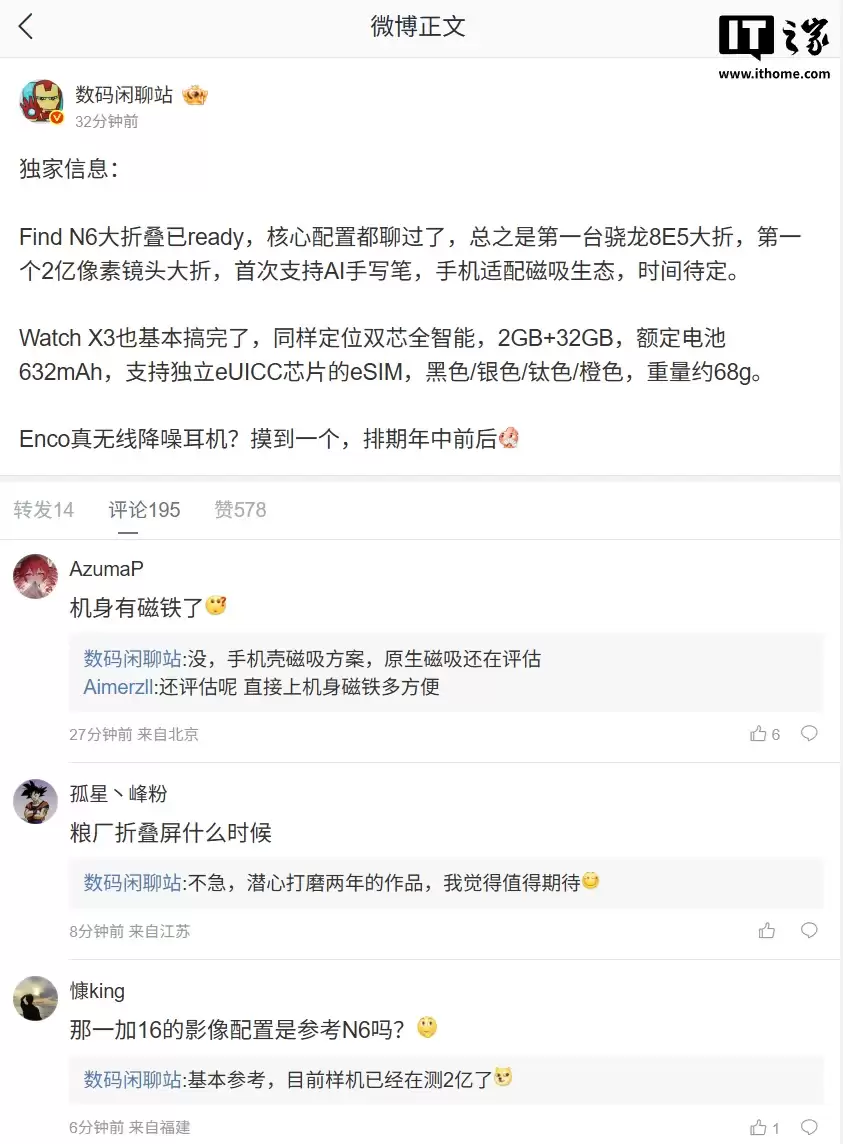The width and height of the screenshot is (843, 1144).
Task: Open 数码闲聊站 profile avatar
Action: pos(42,103)
